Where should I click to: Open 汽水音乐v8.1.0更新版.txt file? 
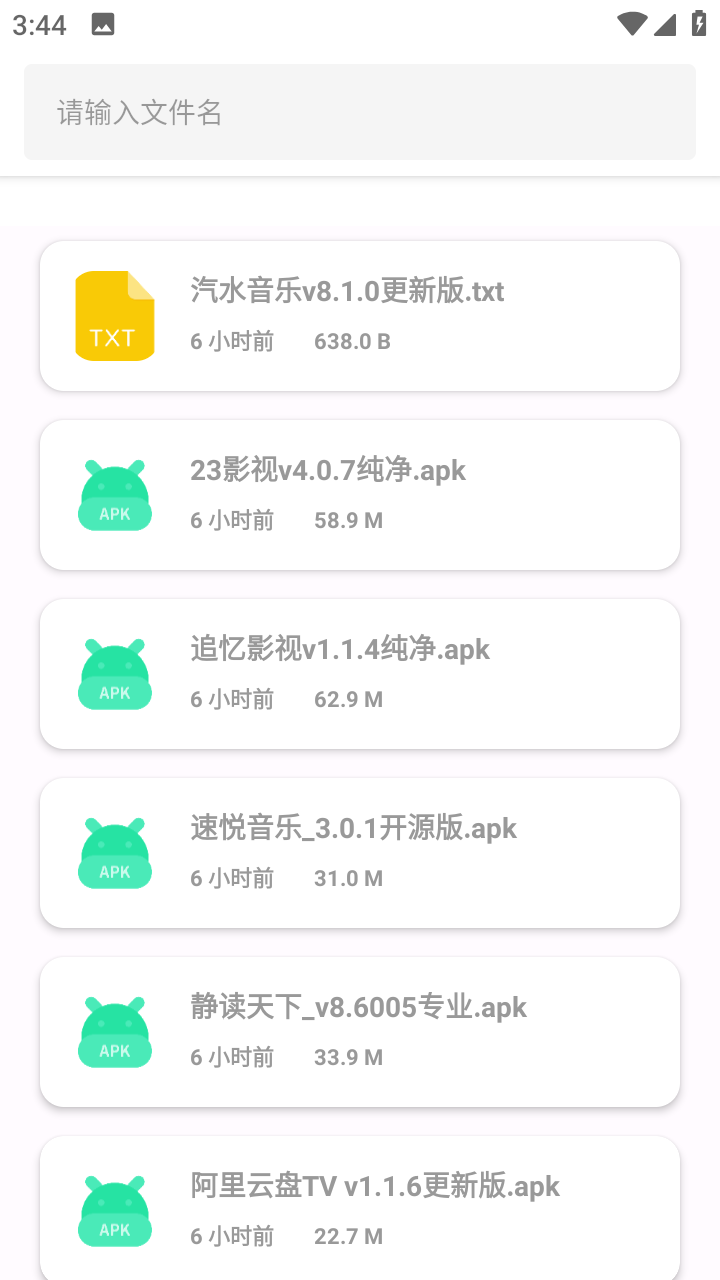point(360,316)
